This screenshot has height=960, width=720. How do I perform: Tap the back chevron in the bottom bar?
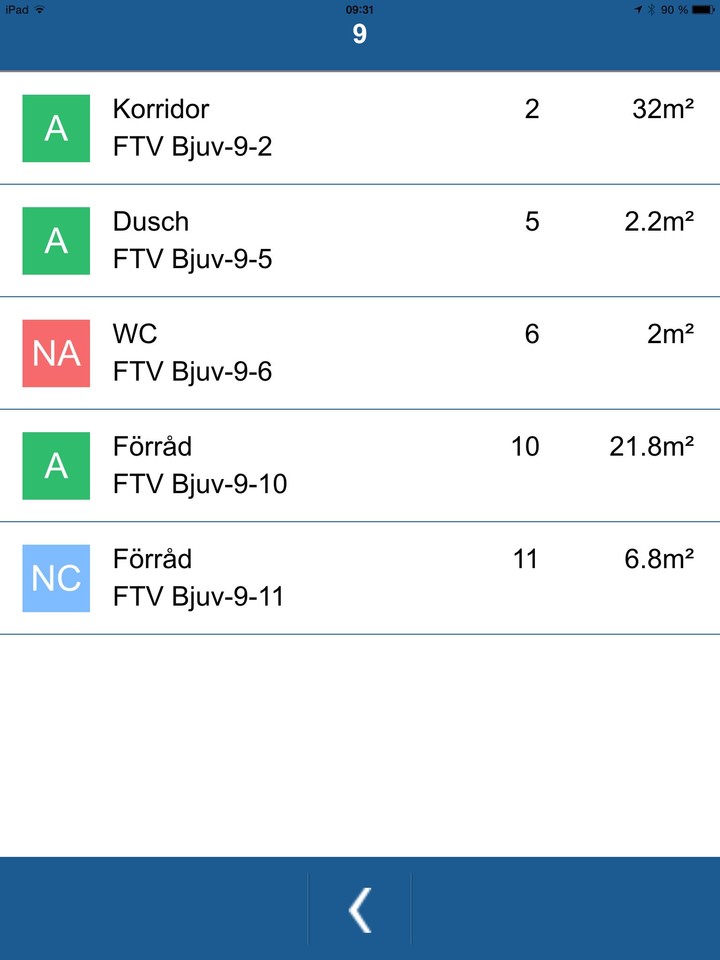360,908
